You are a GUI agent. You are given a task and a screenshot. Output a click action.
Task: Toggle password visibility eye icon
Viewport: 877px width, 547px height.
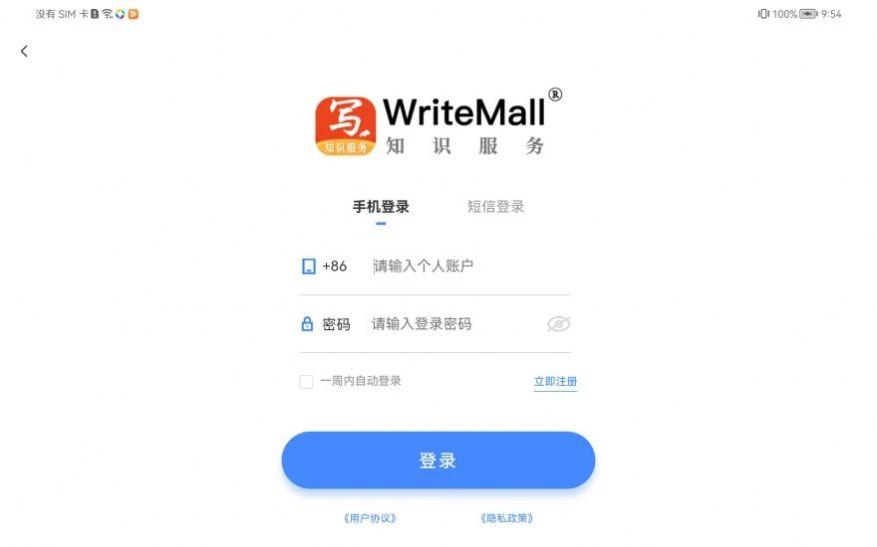coord(558,324)
